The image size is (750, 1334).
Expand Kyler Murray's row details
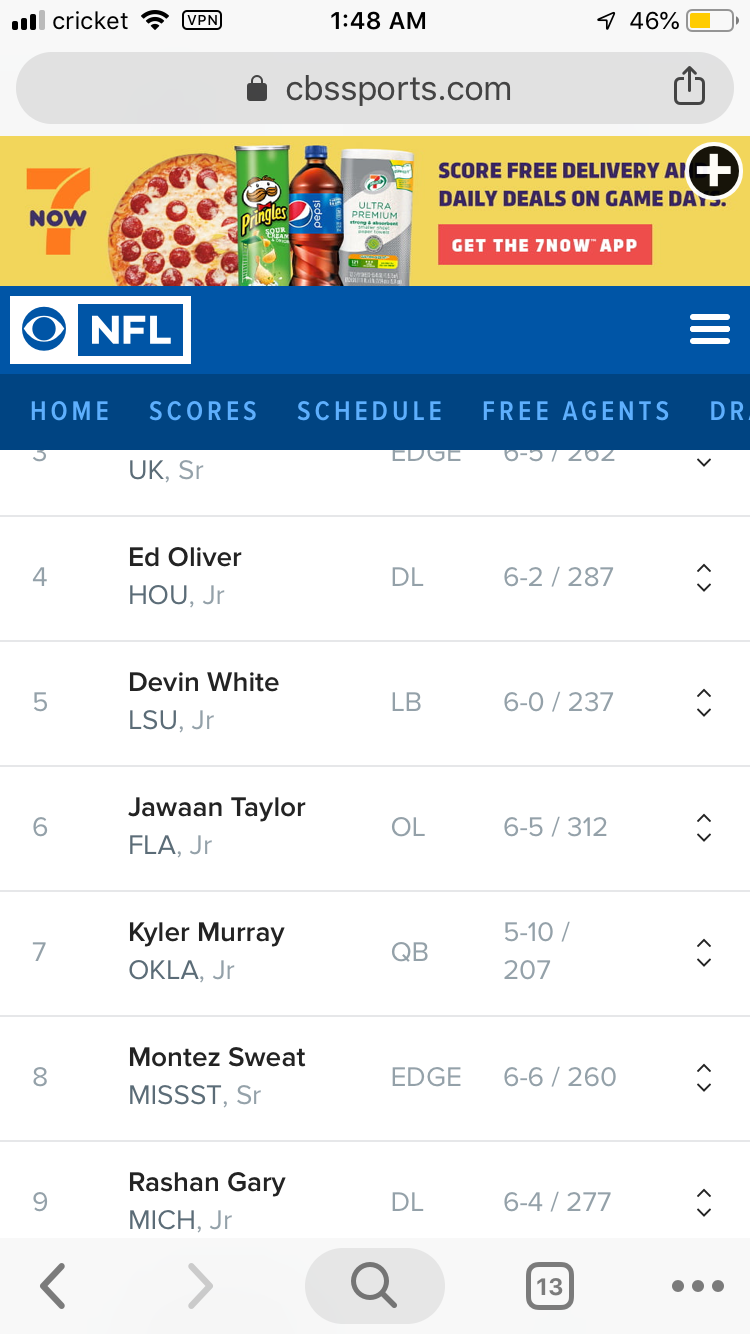click(704, 952)
